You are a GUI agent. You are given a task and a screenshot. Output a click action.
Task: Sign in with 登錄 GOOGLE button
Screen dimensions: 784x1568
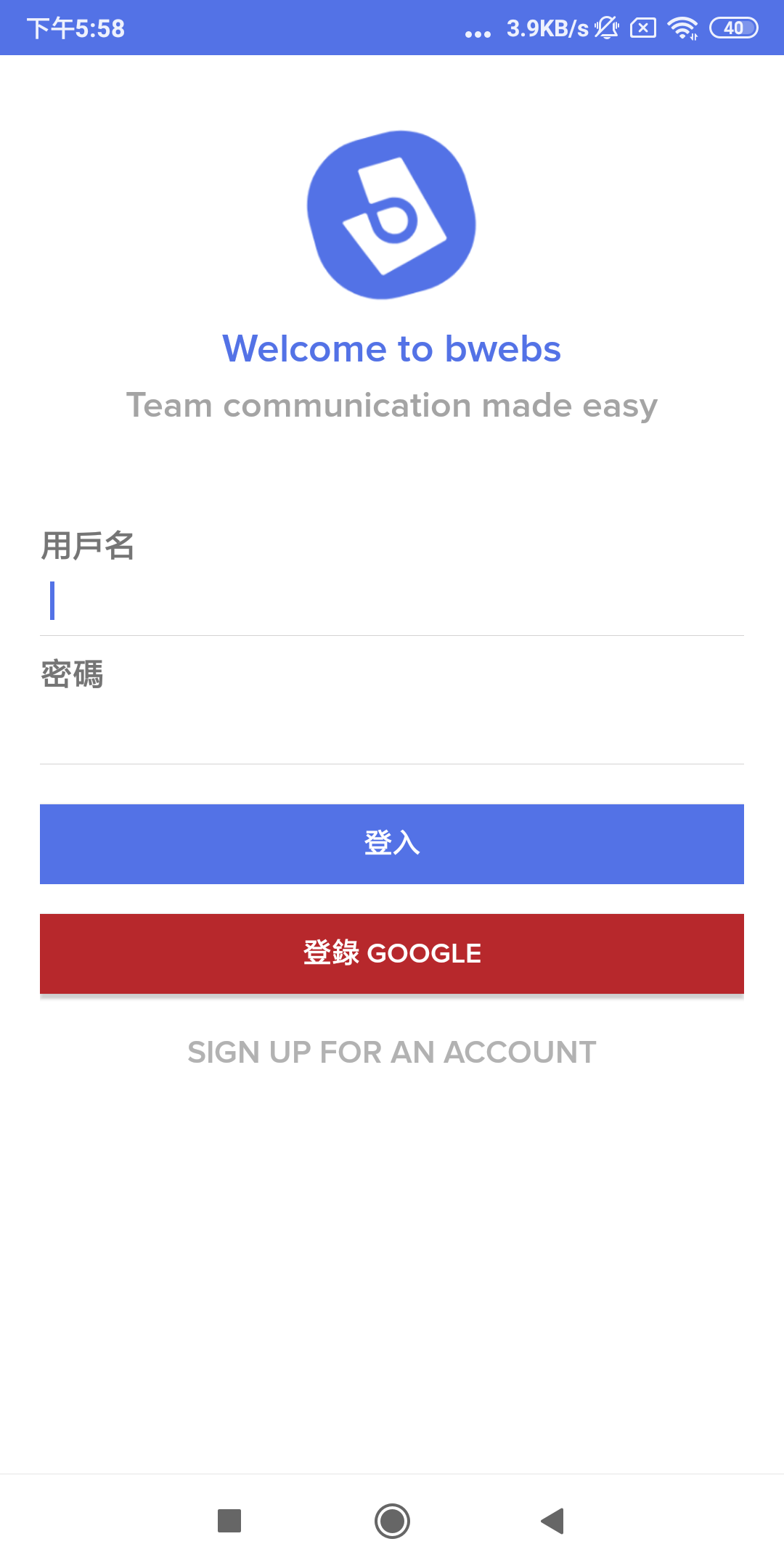point(392,953)
